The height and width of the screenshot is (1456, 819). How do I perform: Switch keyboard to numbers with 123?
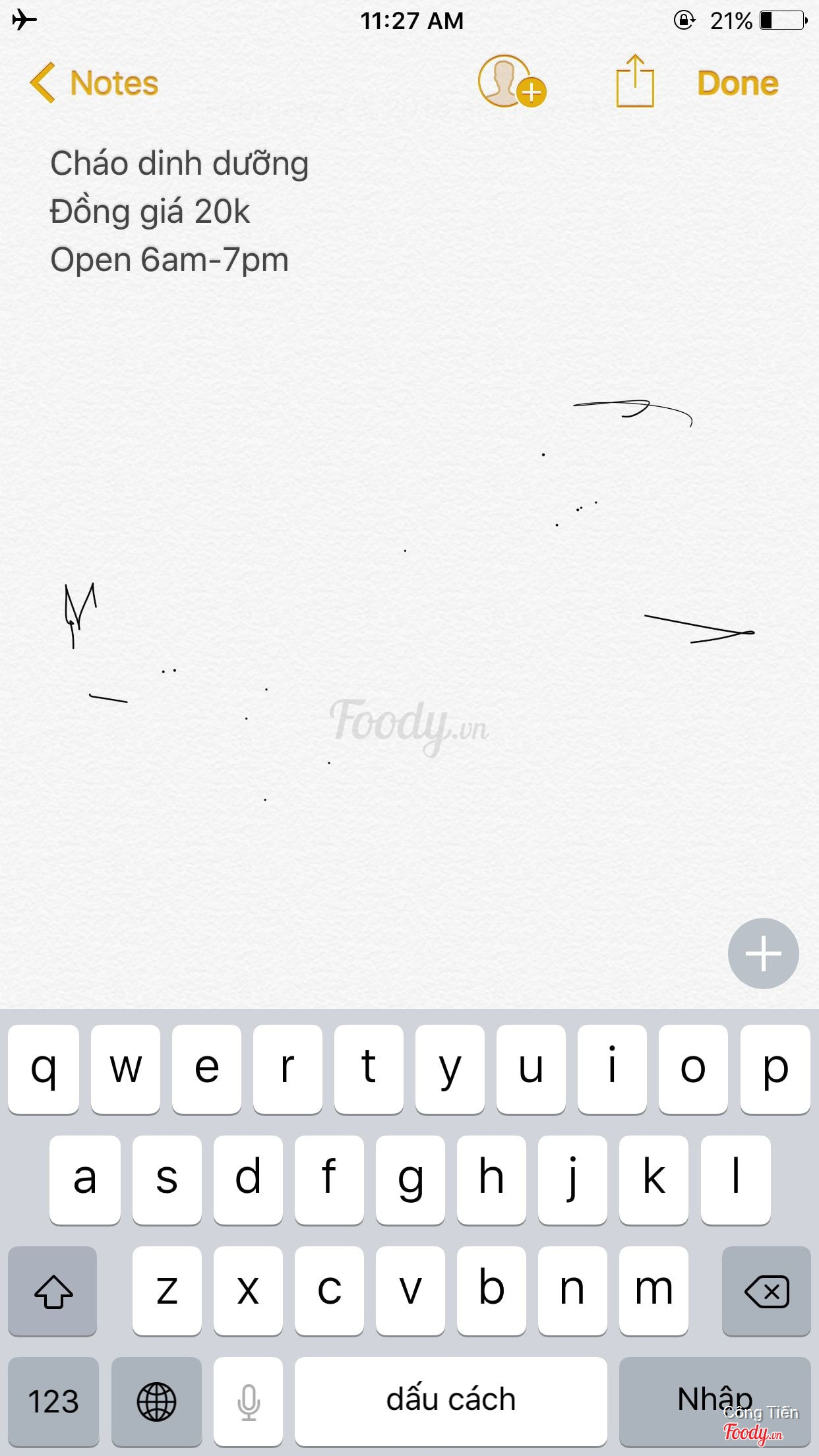(x=53, y=1400)
